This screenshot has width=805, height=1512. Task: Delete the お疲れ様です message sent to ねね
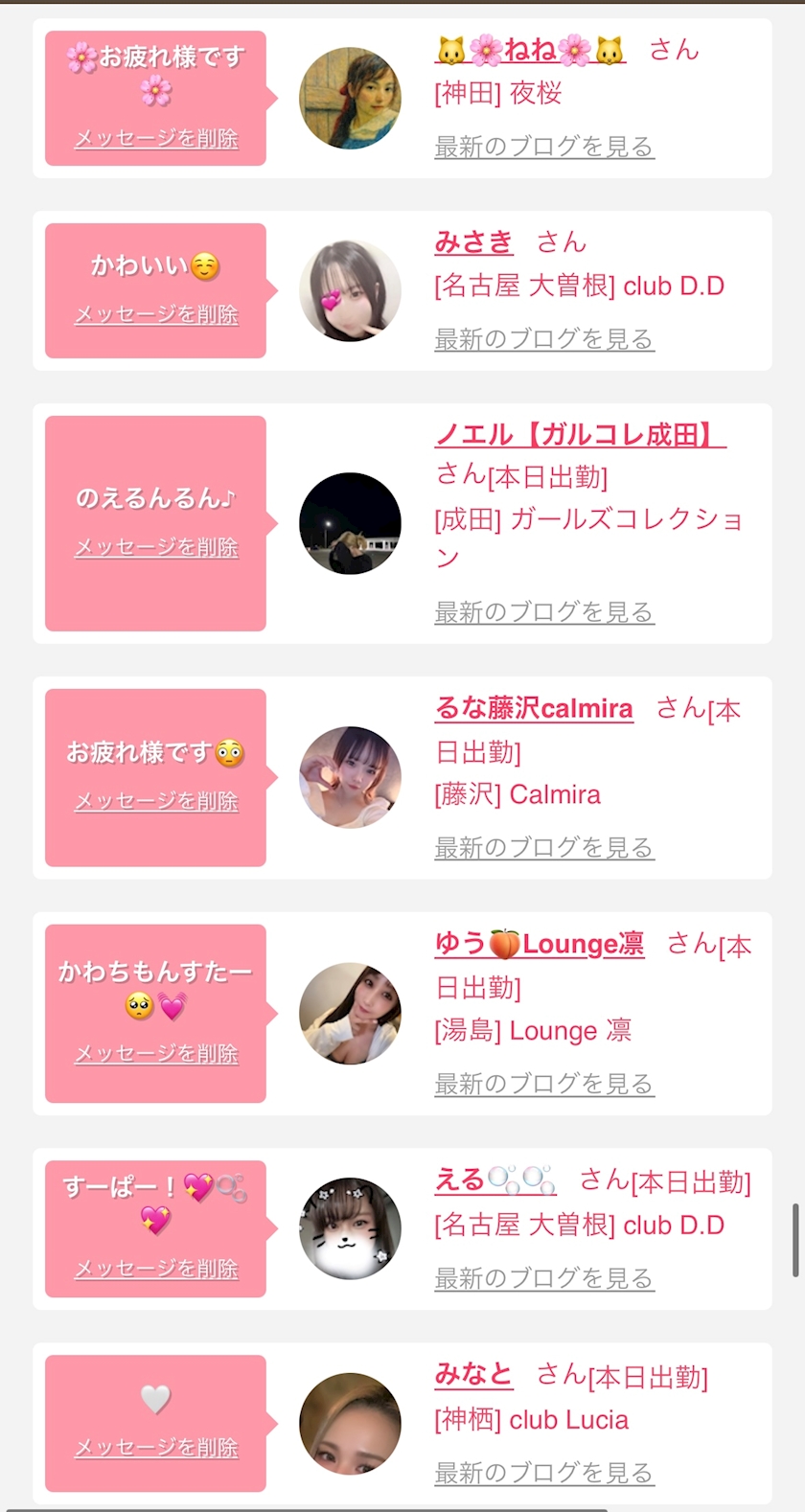click(x=156, y=138)
